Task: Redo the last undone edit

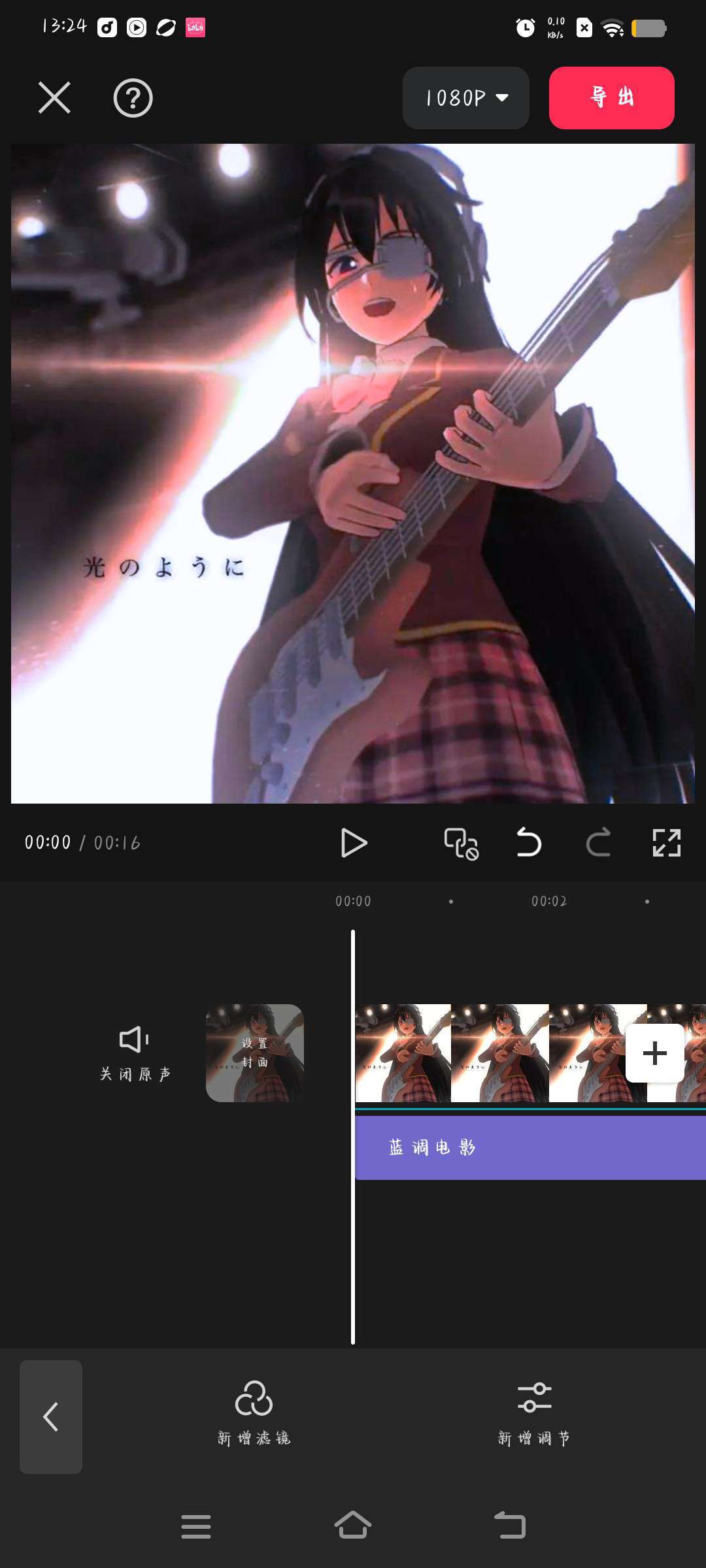Action: pos(598,843)
